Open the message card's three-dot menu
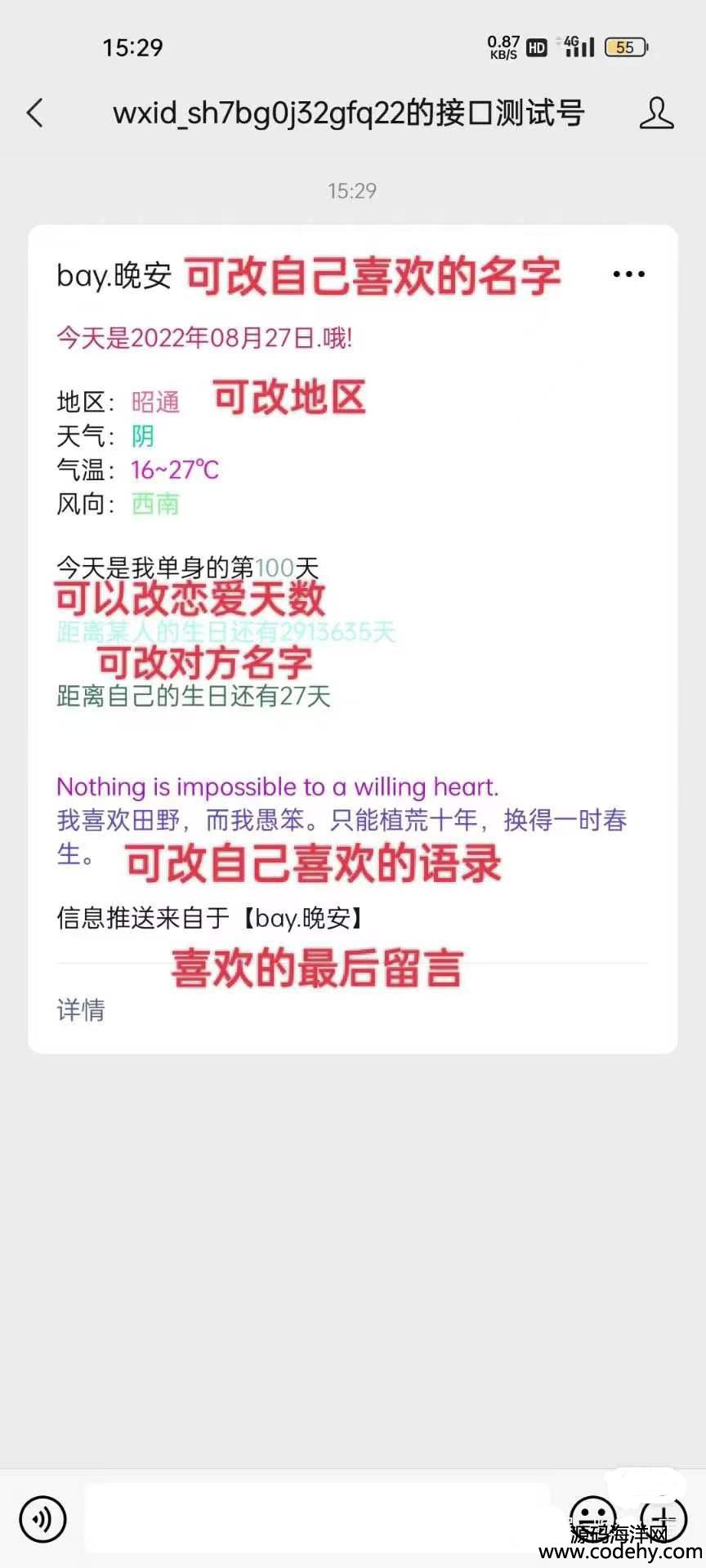This screenshot has height=1568, width=706. click(x=628, y=274)
